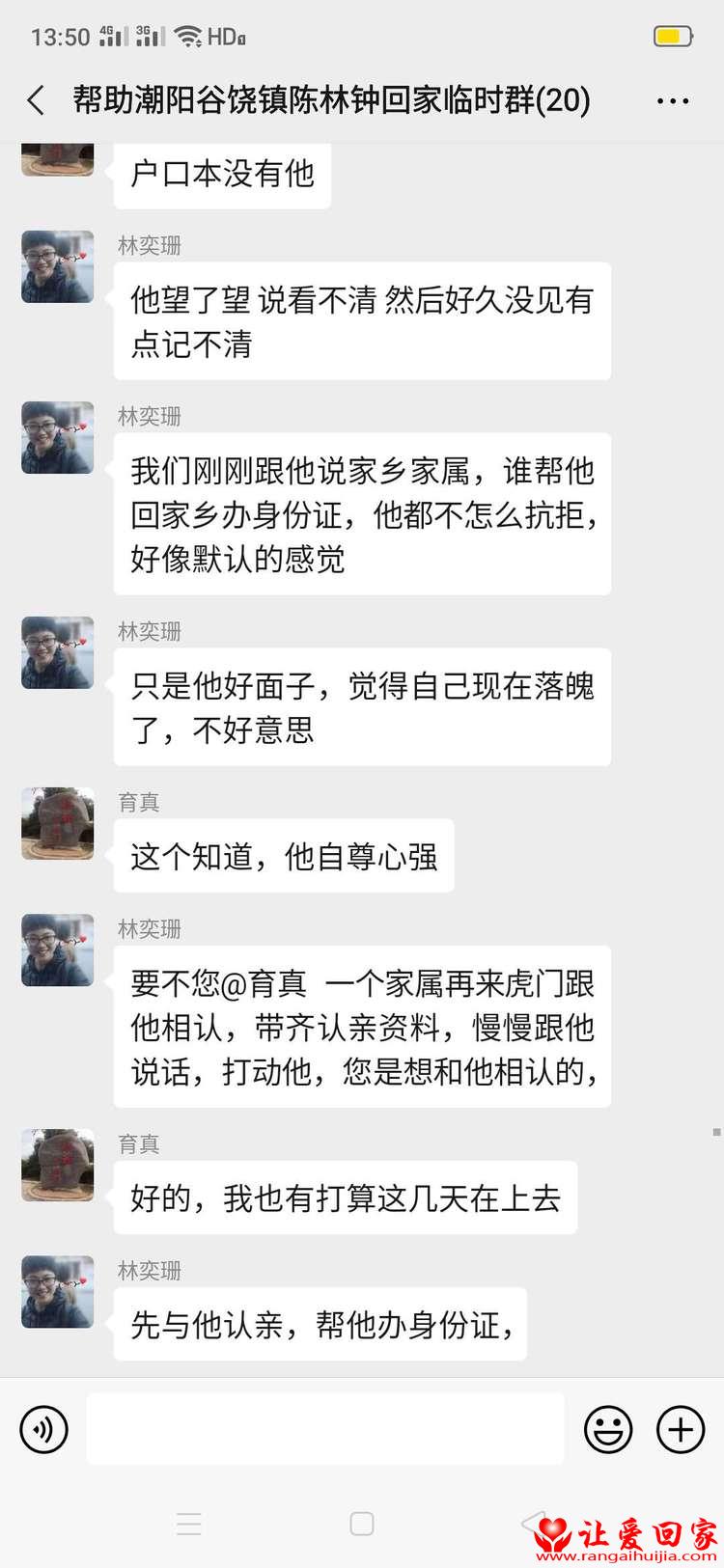The image size is (724, 1568).
Task: Switch to voice message input
Action: click(44, 1429)
